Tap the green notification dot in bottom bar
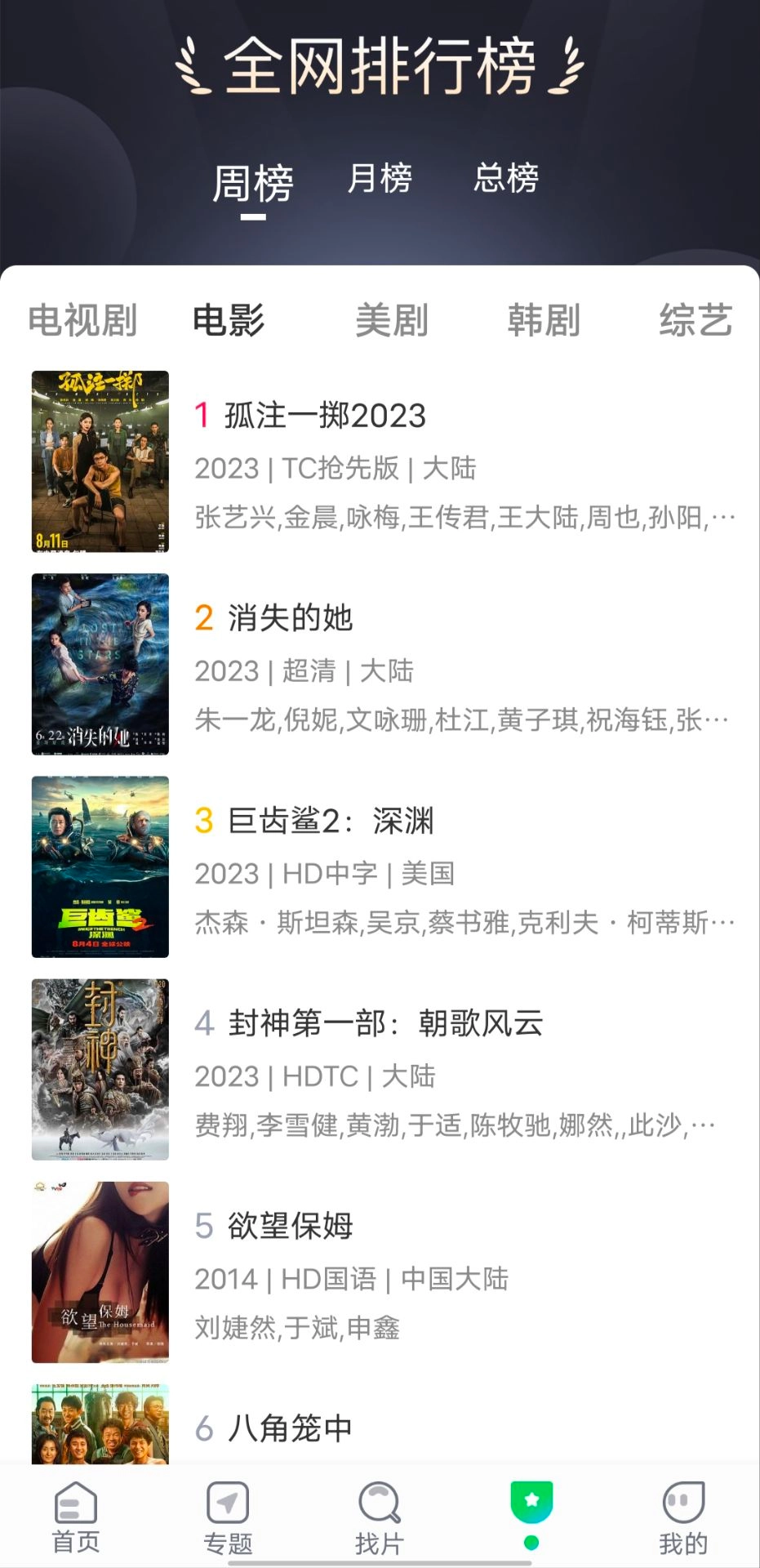 click(531, 1541)
